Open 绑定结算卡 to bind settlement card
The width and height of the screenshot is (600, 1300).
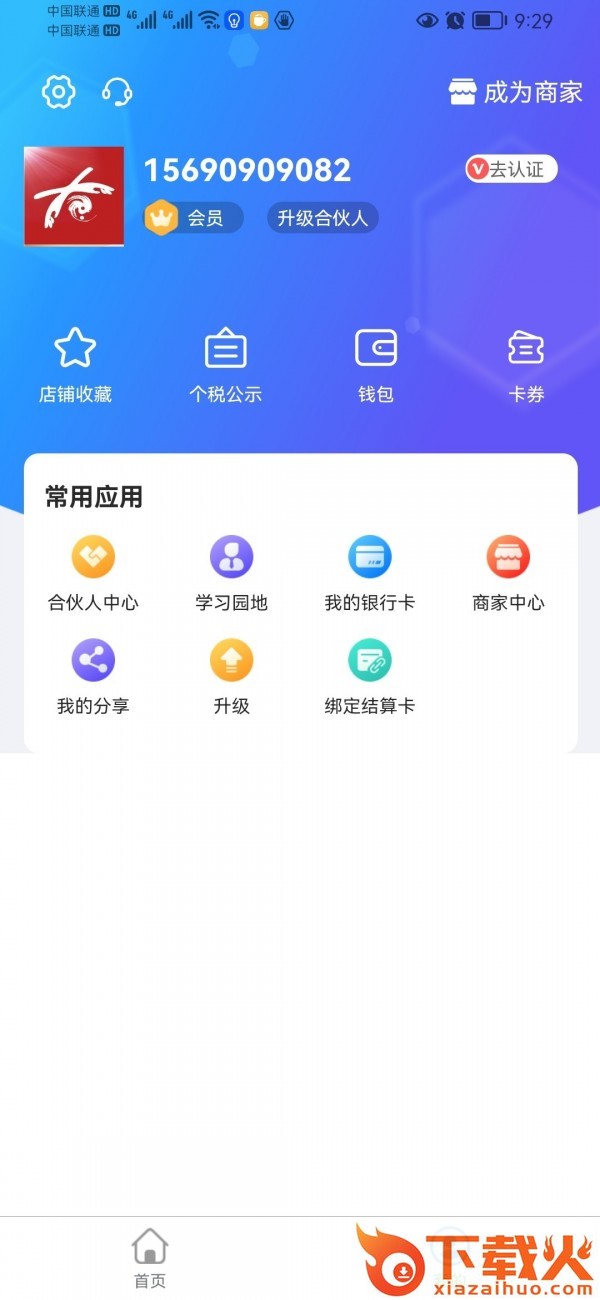coord(369,676)
